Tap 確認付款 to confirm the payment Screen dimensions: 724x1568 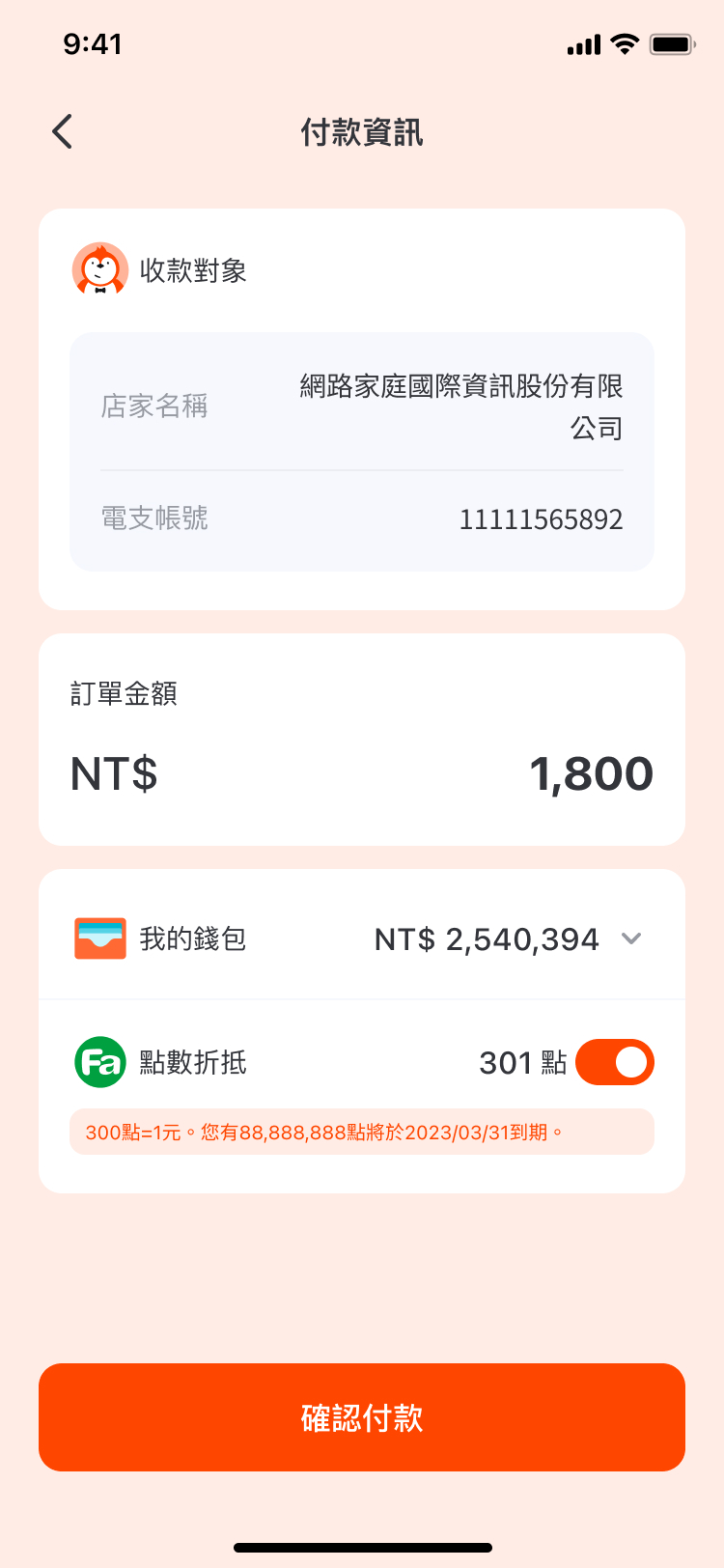[362, 1416]
